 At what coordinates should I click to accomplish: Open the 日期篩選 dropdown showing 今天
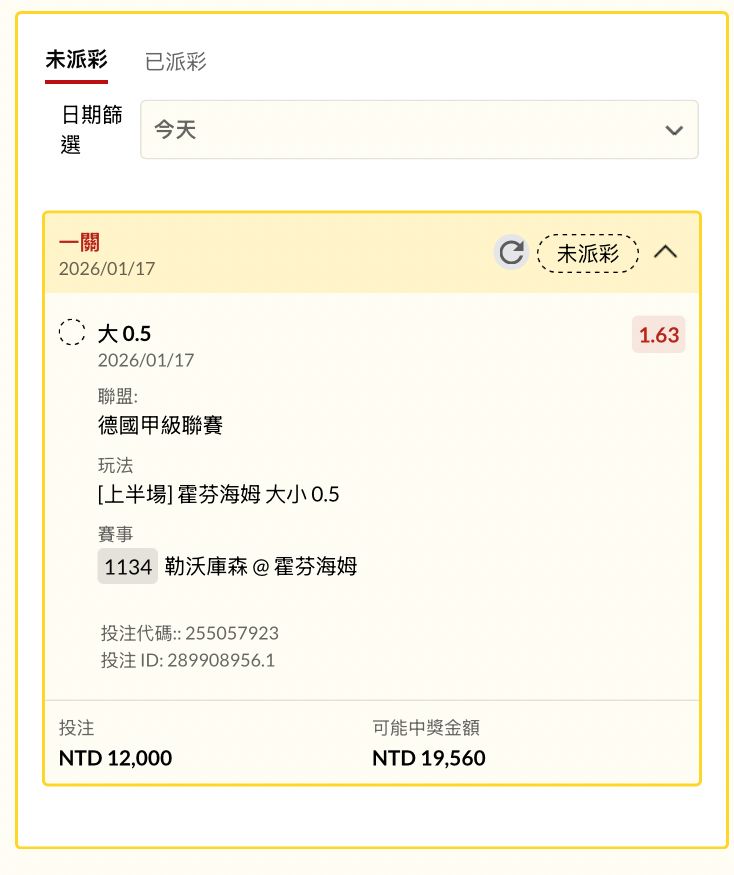pos(419,130)
